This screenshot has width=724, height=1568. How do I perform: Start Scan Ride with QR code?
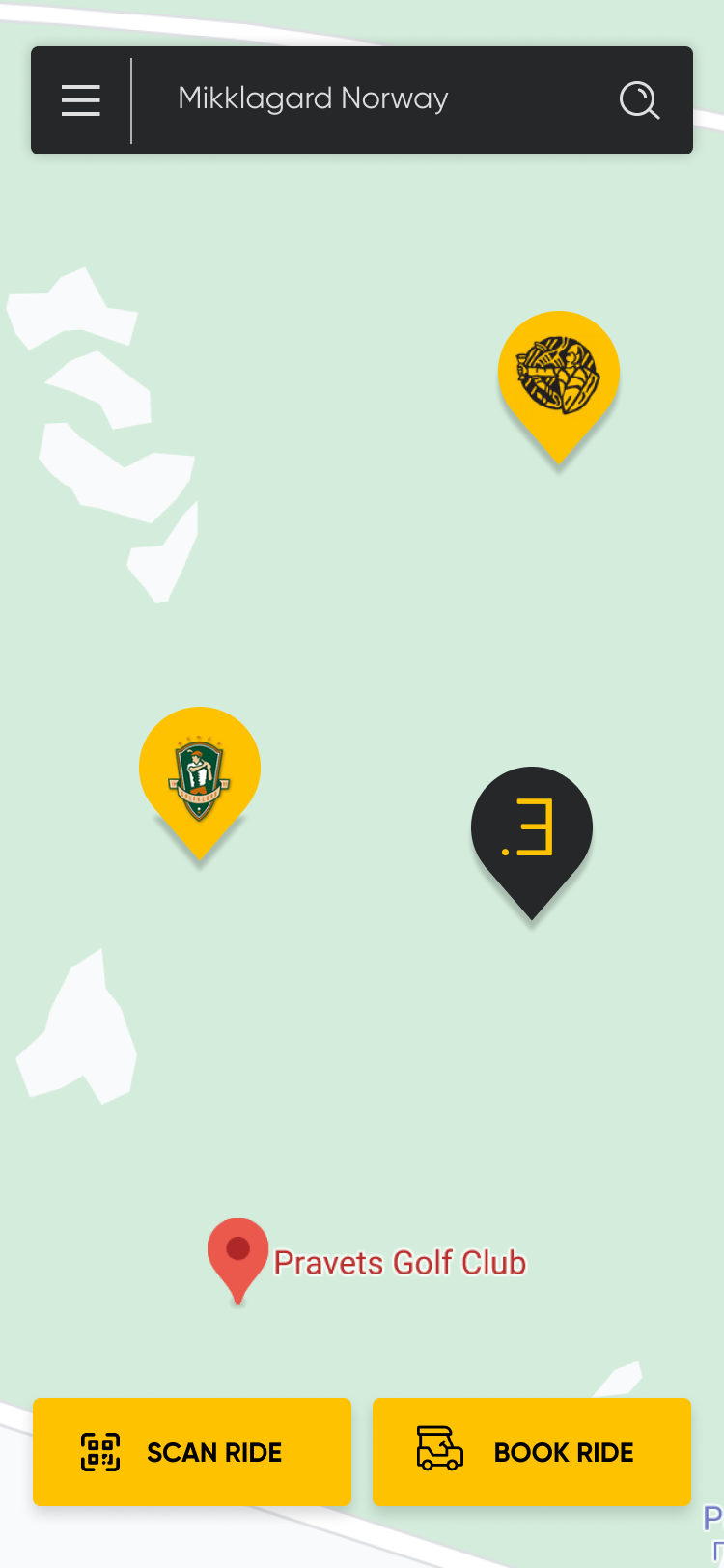pyautogui.click(x=192, y=1451)
